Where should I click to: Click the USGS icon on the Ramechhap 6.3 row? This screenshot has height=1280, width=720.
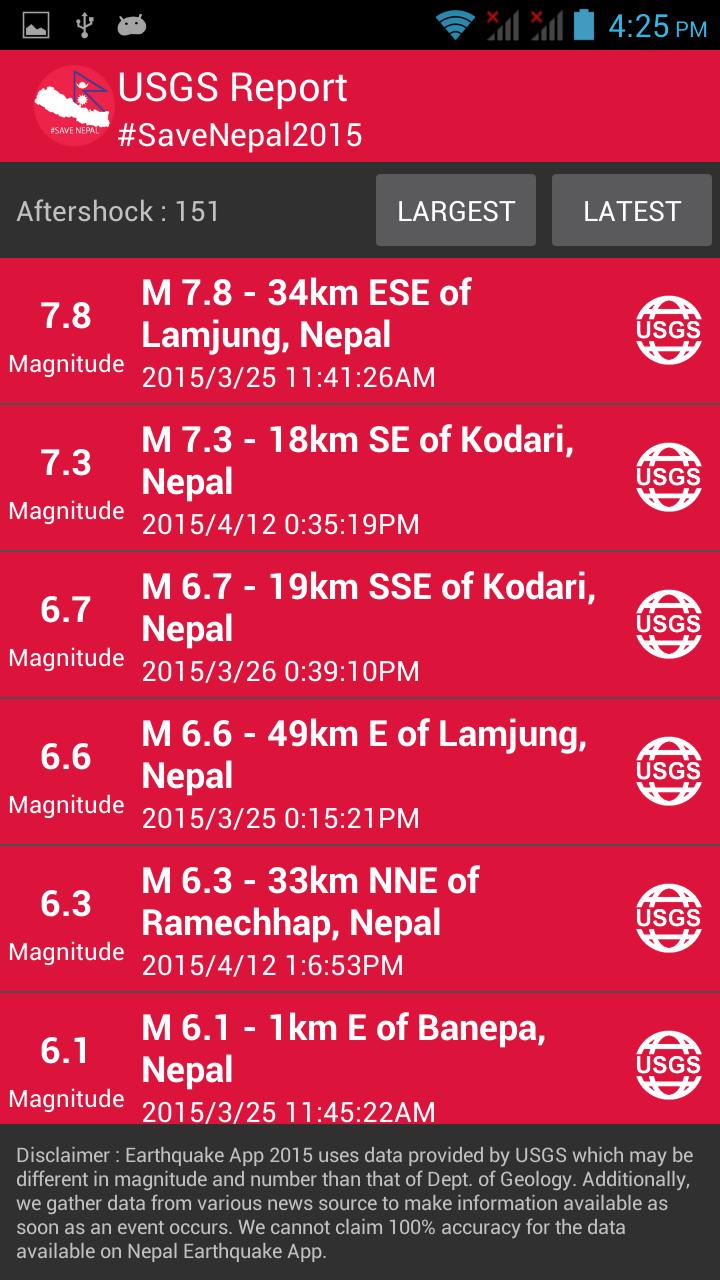pyautogui.click(x=668, y=917)
